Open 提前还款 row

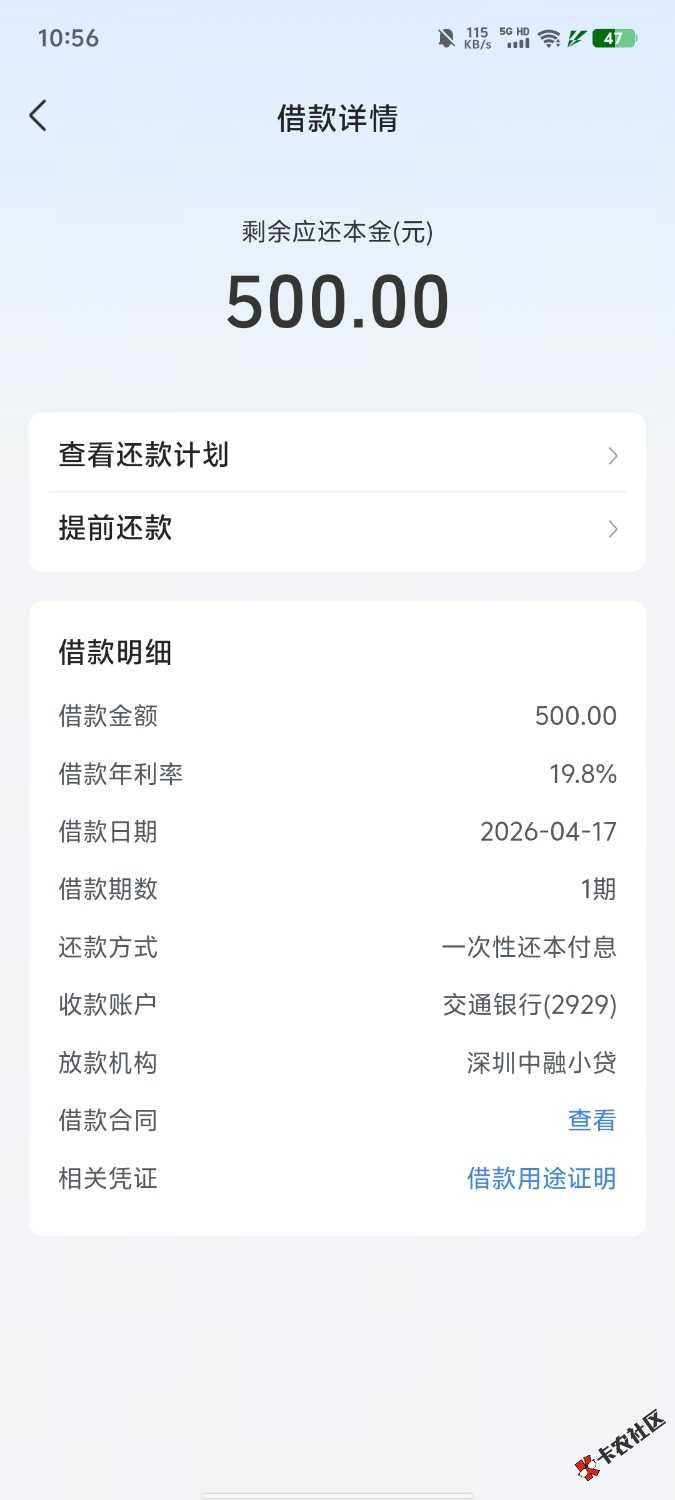[337, 528]
